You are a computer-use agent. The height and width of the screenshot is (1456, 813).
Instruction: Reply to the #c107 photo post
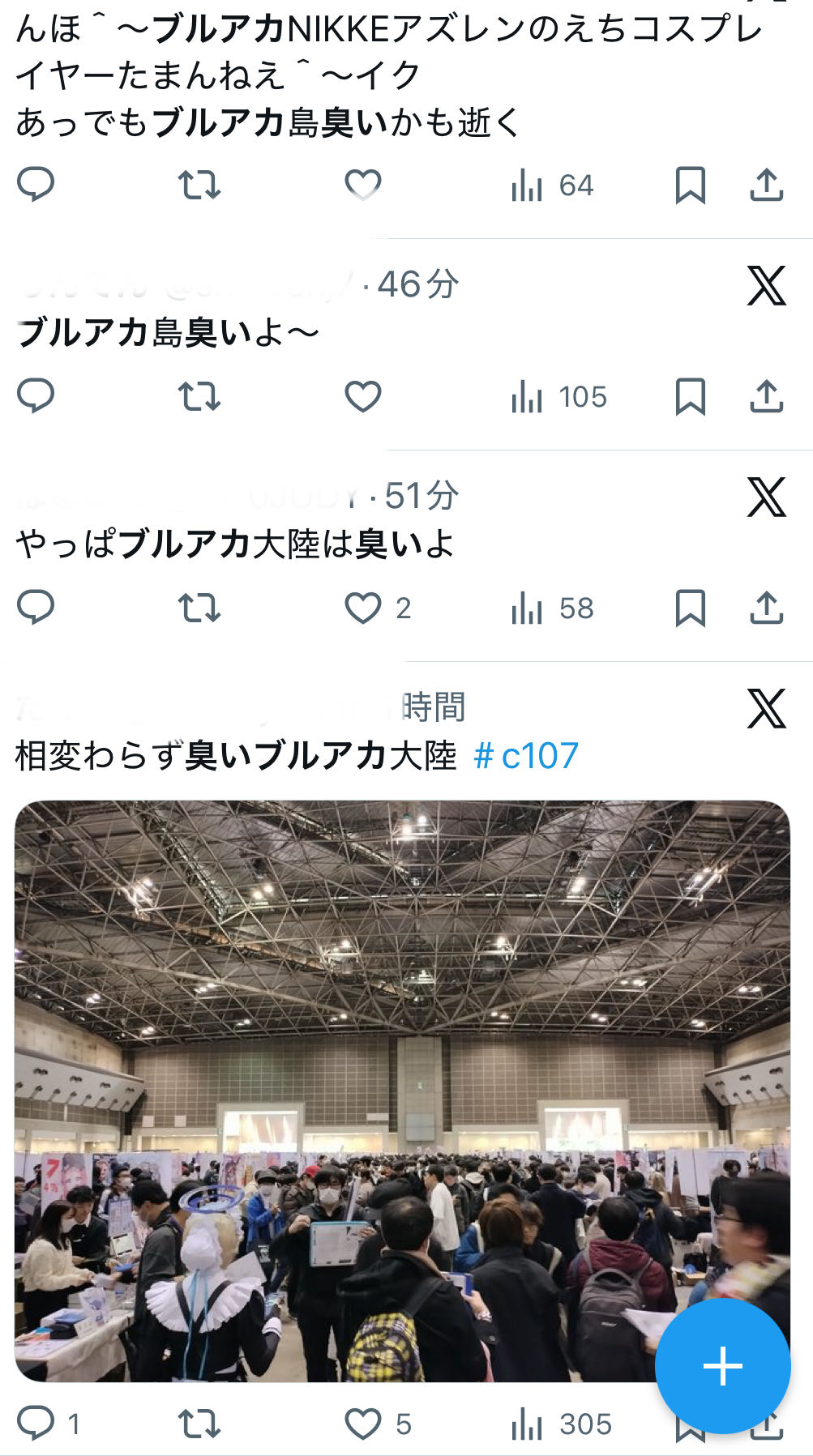(x=36, y=1424)
